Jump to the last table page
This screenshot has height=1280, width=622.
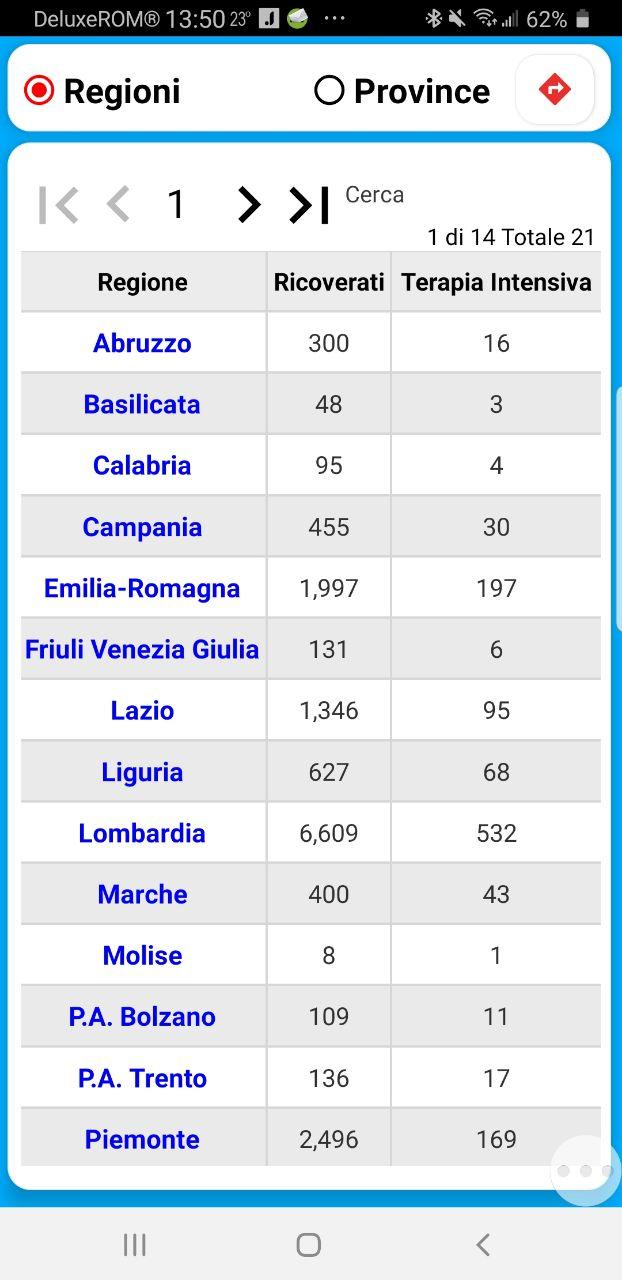click(x=309, y=205)
